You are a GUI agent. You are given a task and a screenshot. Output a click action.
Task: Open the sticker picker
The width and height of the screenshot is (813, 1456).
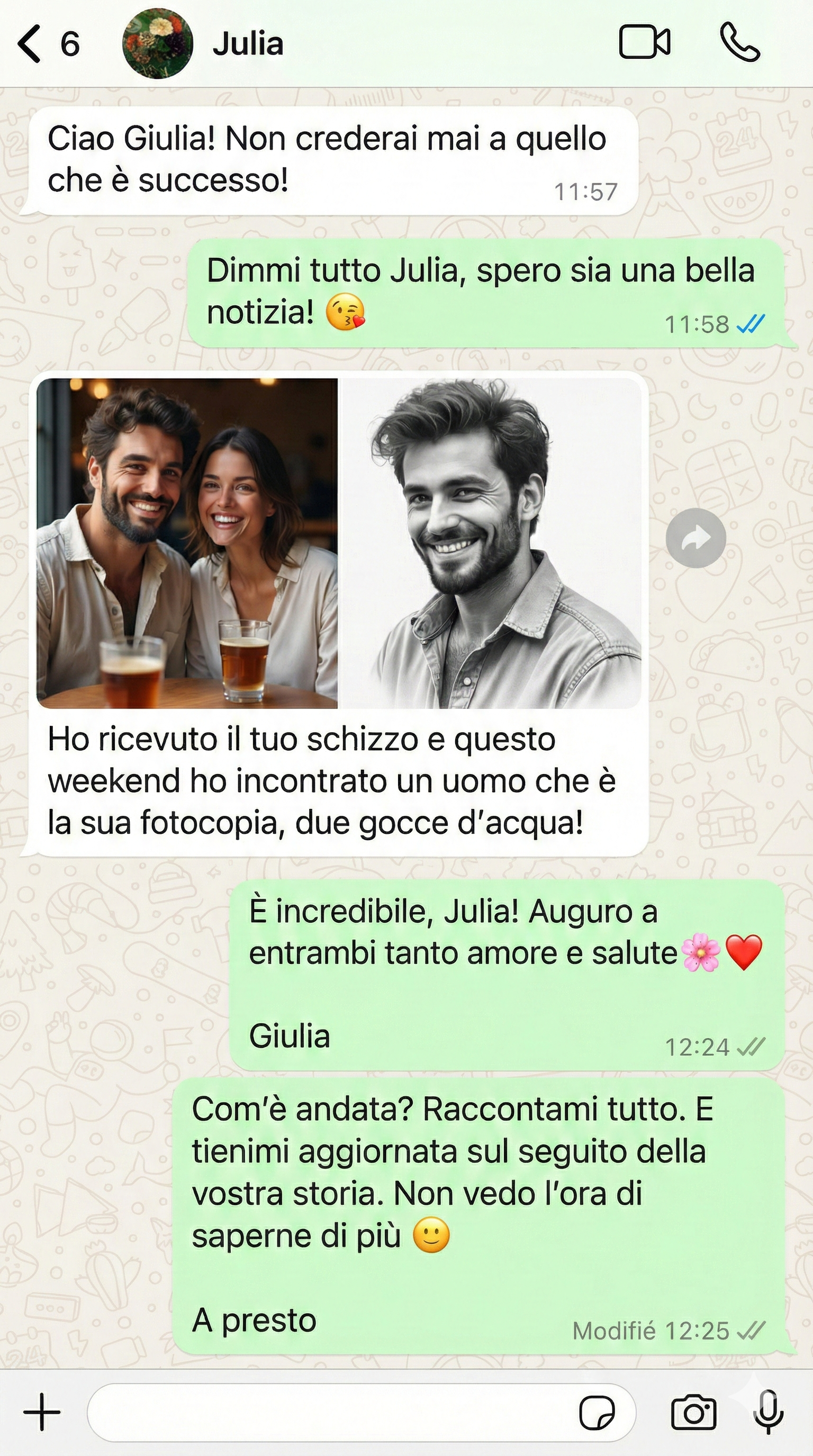click(x=597, y=1413)
